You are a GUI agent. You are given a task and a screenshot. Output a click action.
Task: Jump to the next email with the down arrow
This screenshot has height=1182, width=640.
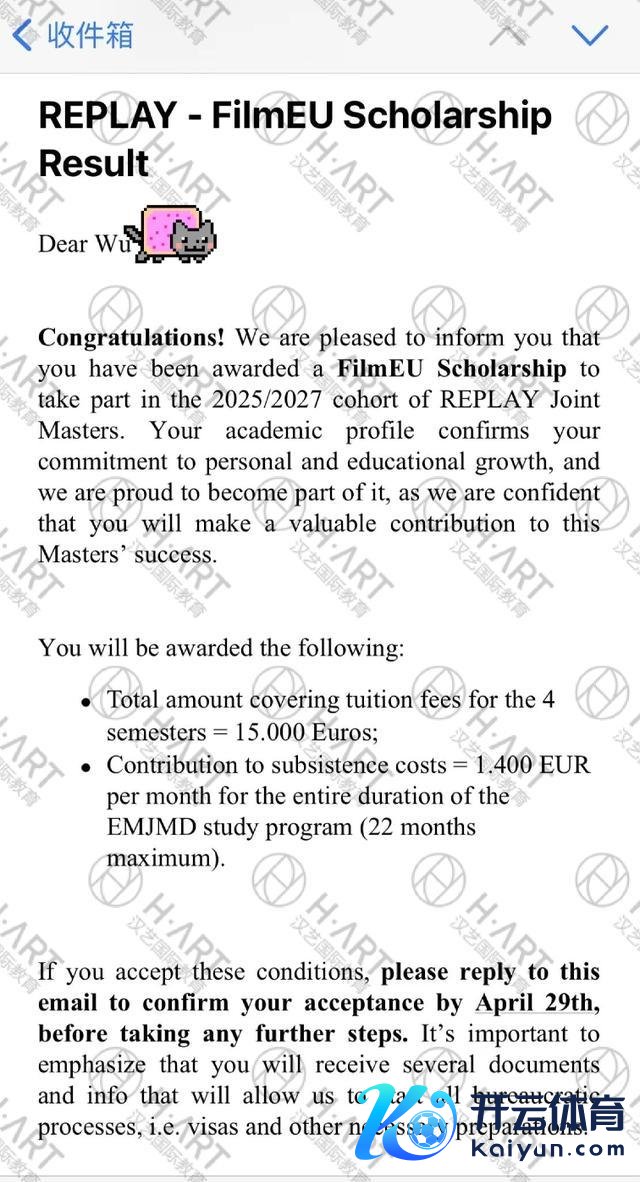[x=589, y=36]
